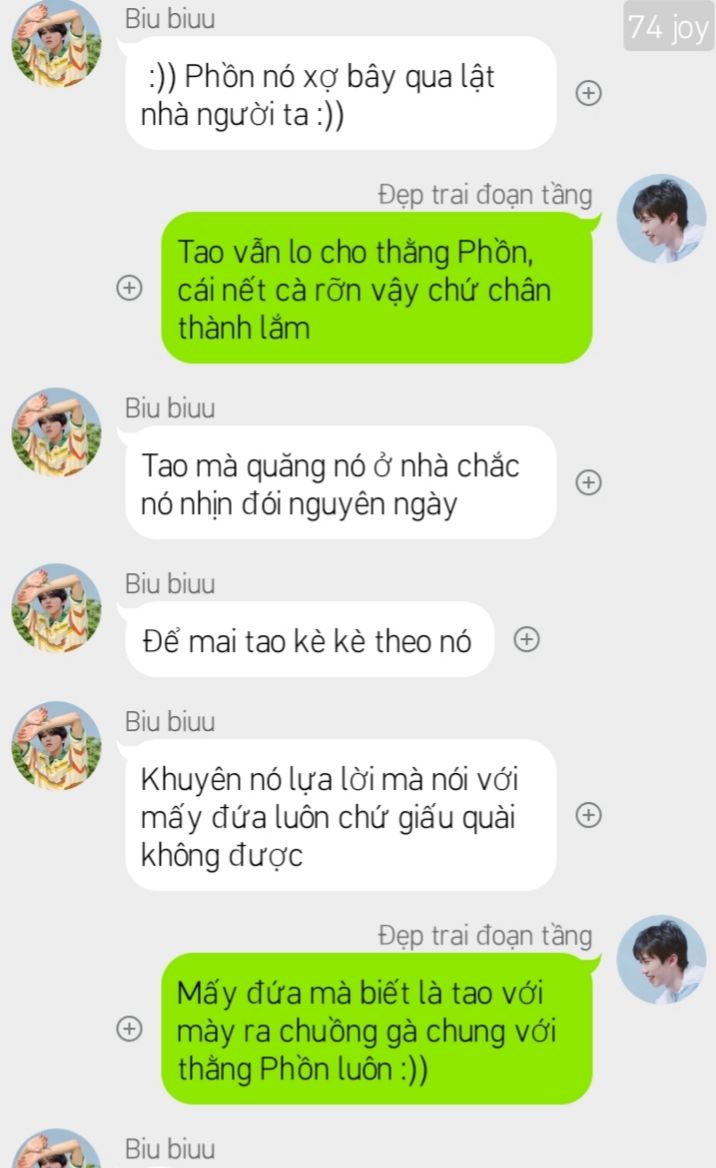This screenshot has height=1168, width=716.
Task: Tap plus icon beside "Phồn nó xợ bây" message
Action: [589, 93]
